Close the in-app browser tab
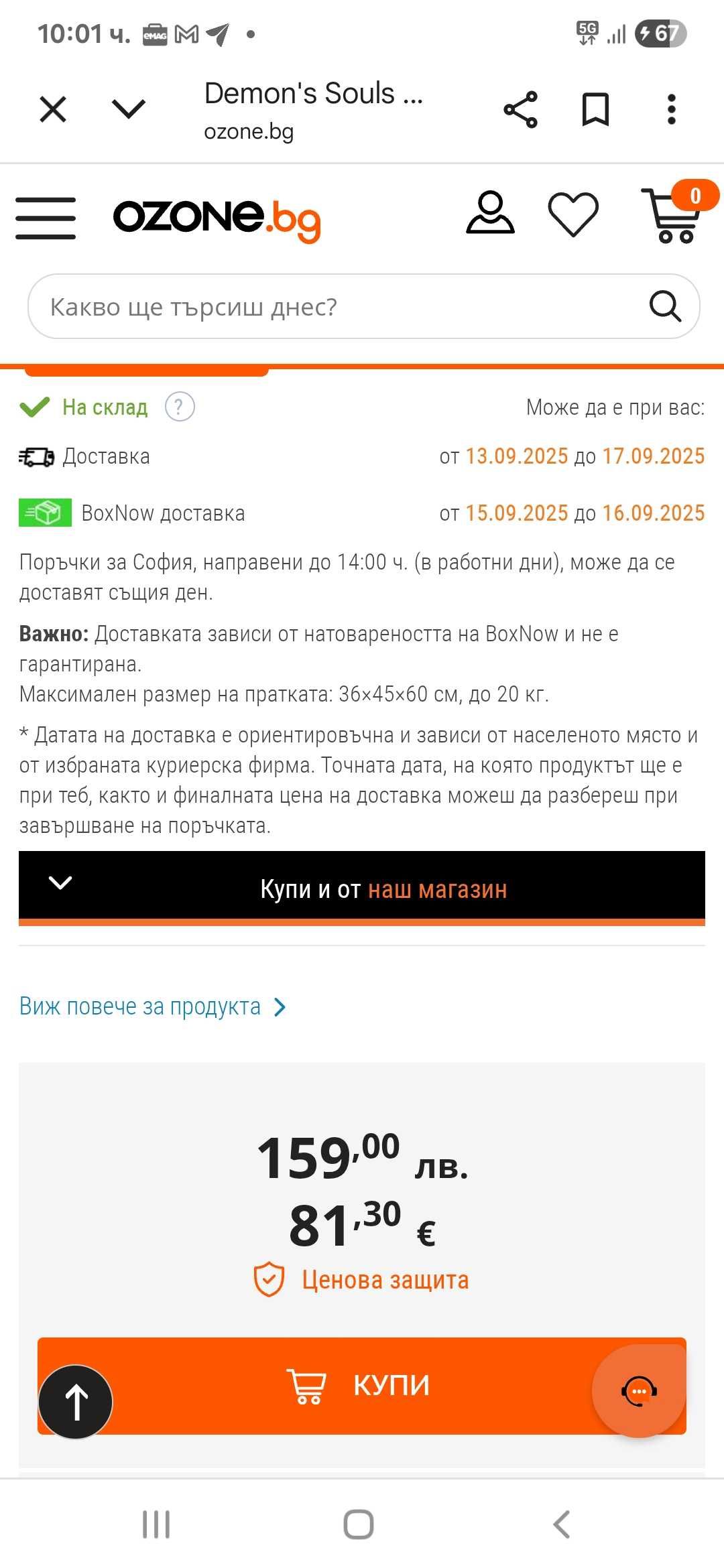 point(53,109)
